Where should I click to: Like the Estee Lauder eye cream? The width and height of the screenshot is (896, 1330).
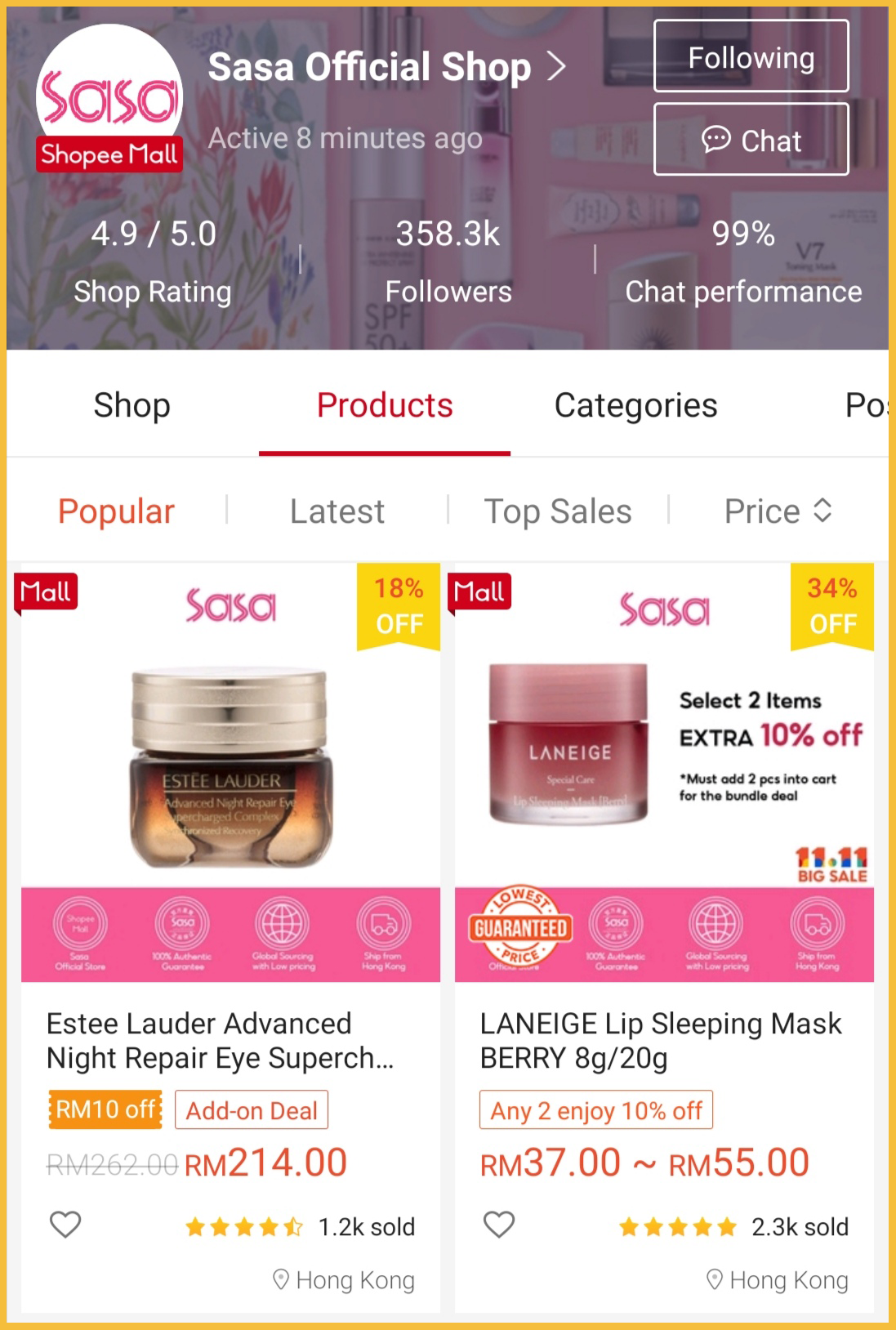click(65, 1225)
